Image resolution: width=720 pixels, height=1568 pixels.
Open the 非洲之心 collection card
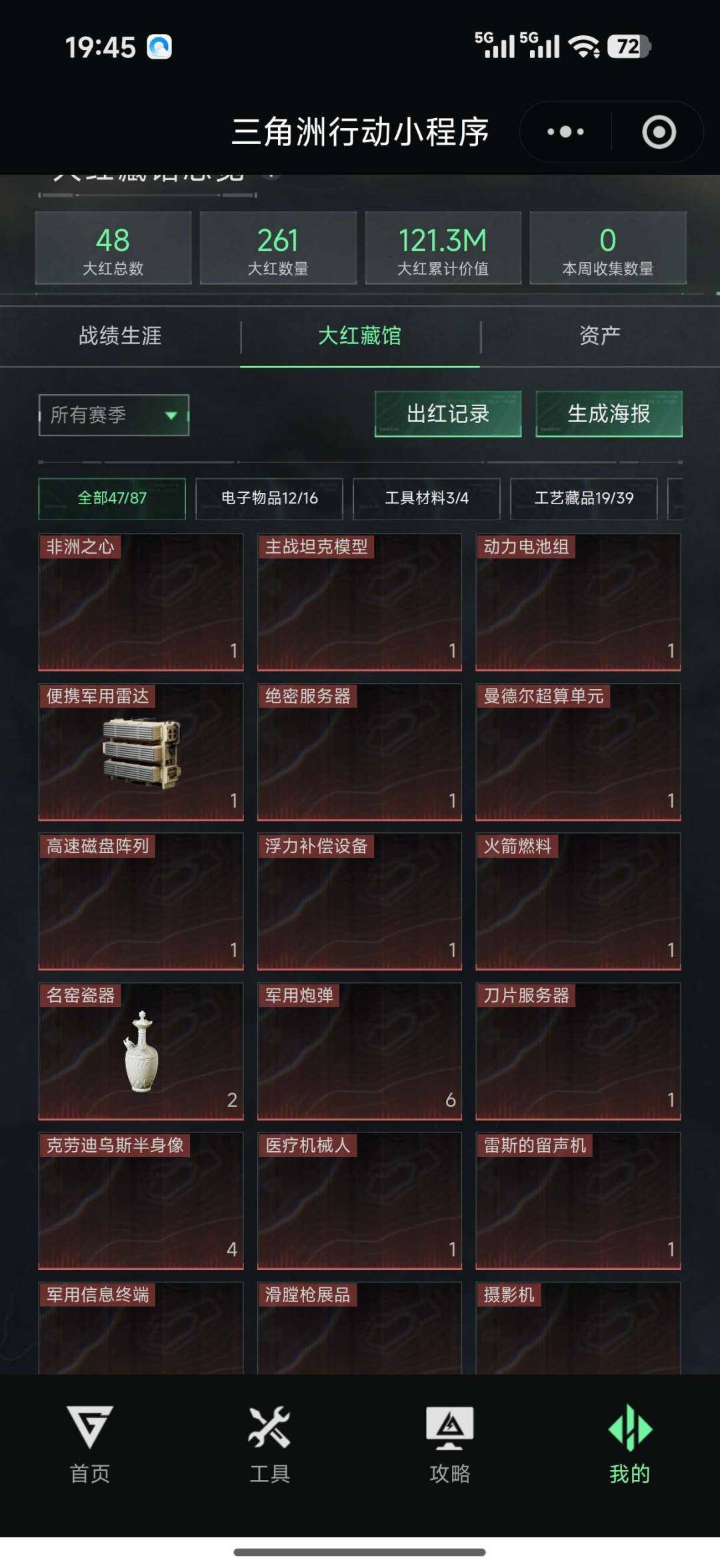click(140, 600)
